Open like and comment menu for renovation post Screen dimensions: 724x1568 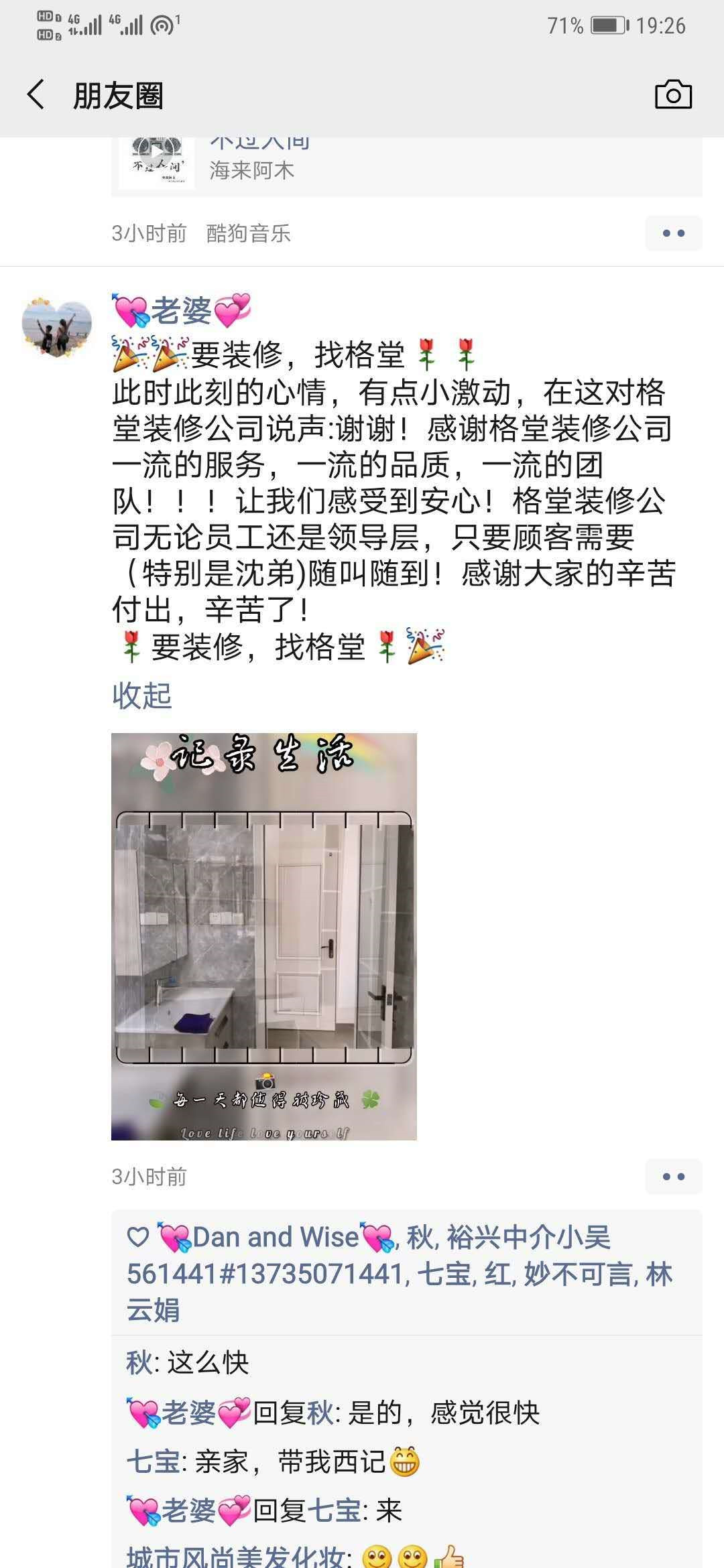673,1176
